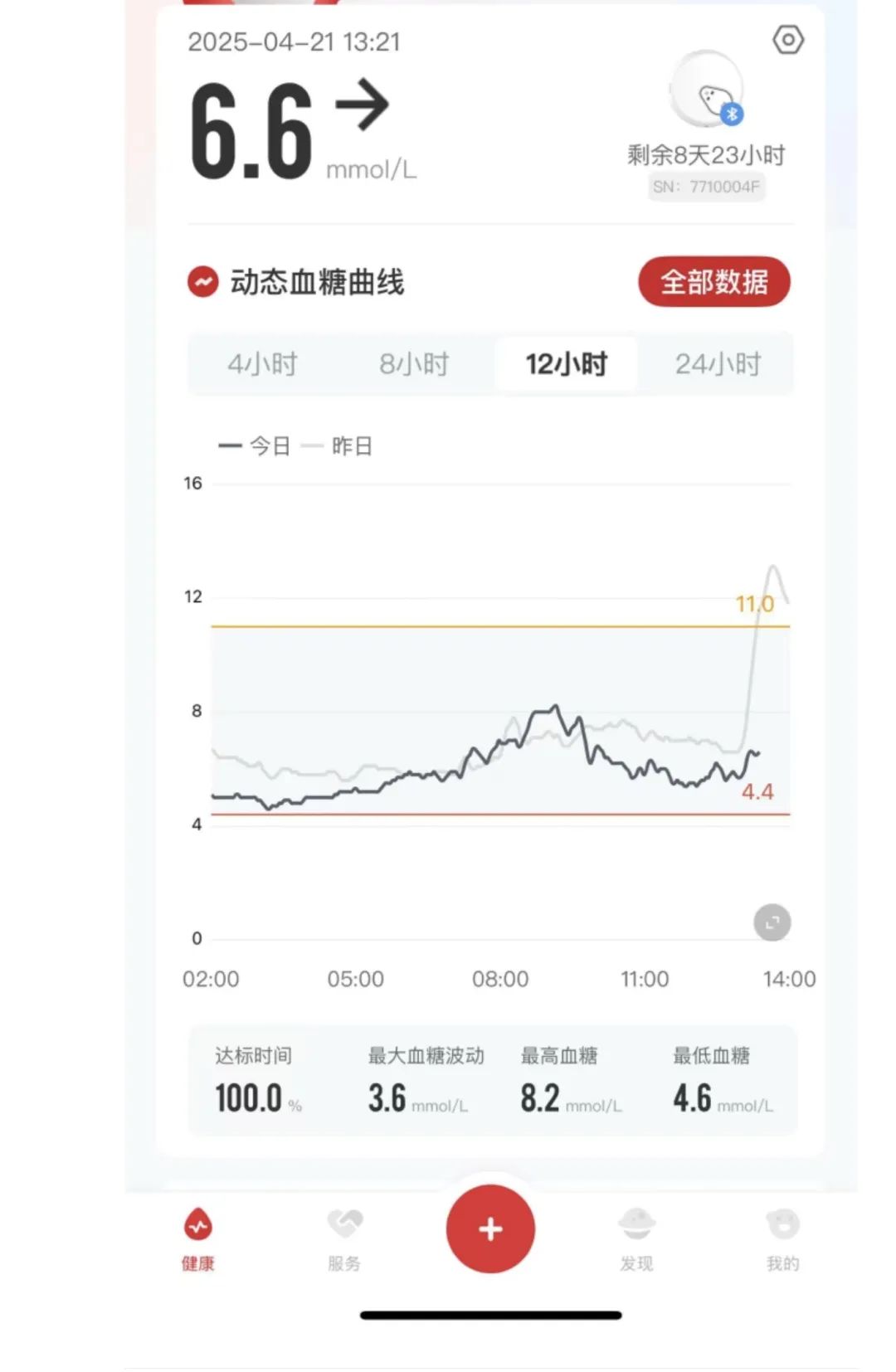Select the 8小时 time range
Image resolution: width=896 pixels, height=1372 pixels.
(414, 363)
